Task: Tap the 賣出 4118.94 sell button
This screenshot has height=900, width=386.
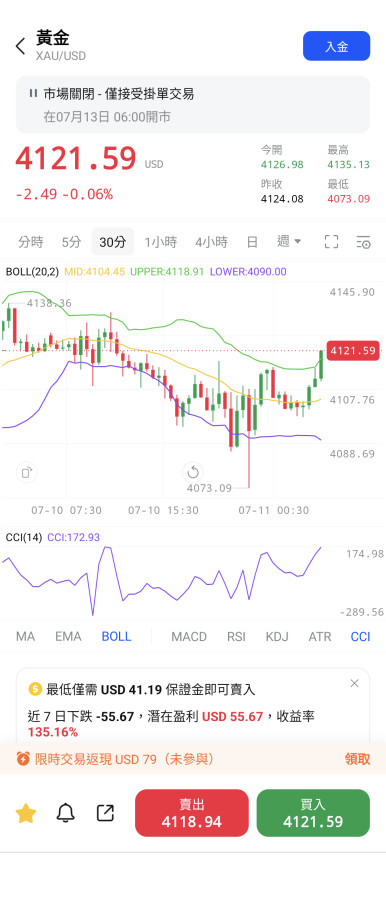Action: click(192, 813)
